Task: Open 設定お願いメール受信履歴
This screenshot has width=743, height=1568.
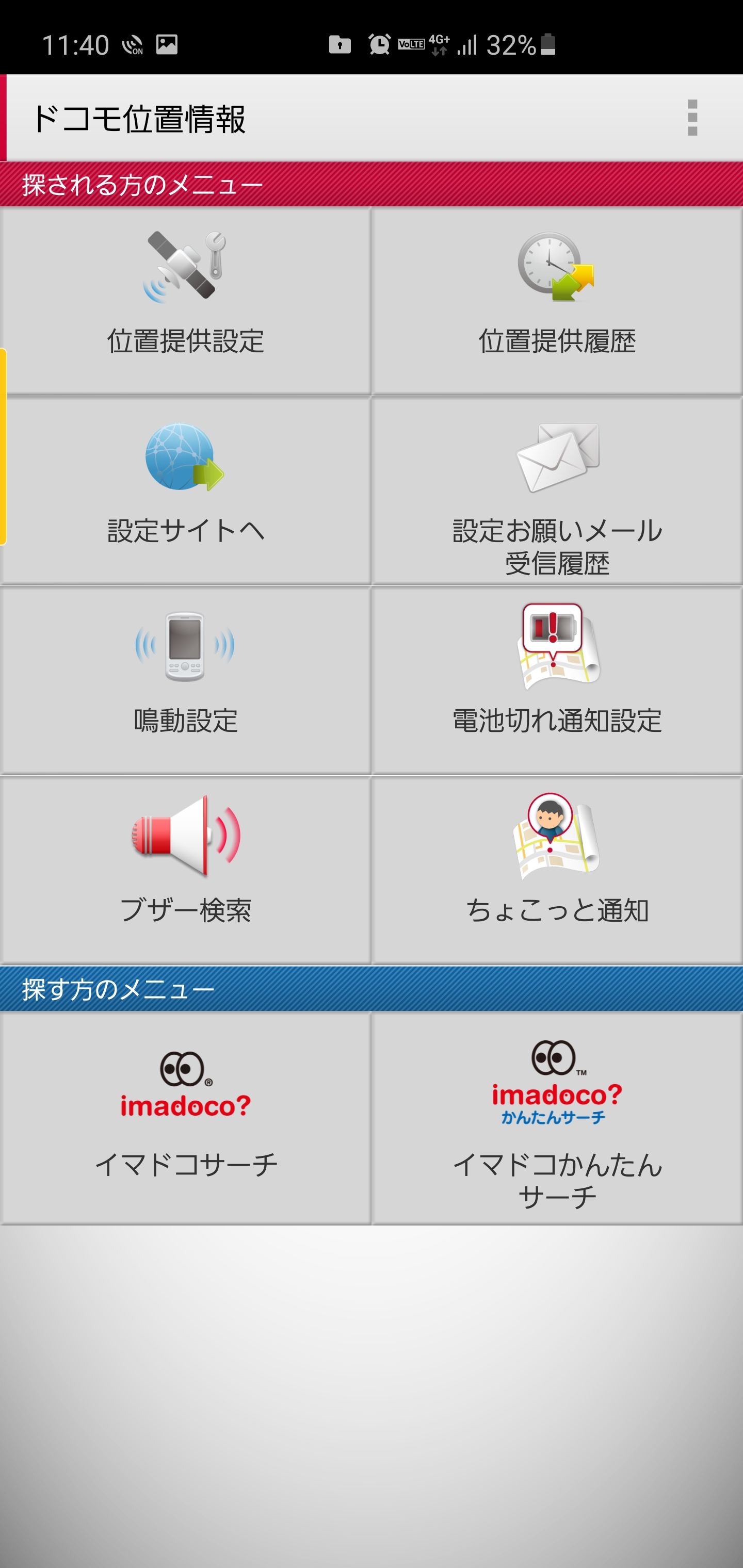Action: [x=557, y=491]
